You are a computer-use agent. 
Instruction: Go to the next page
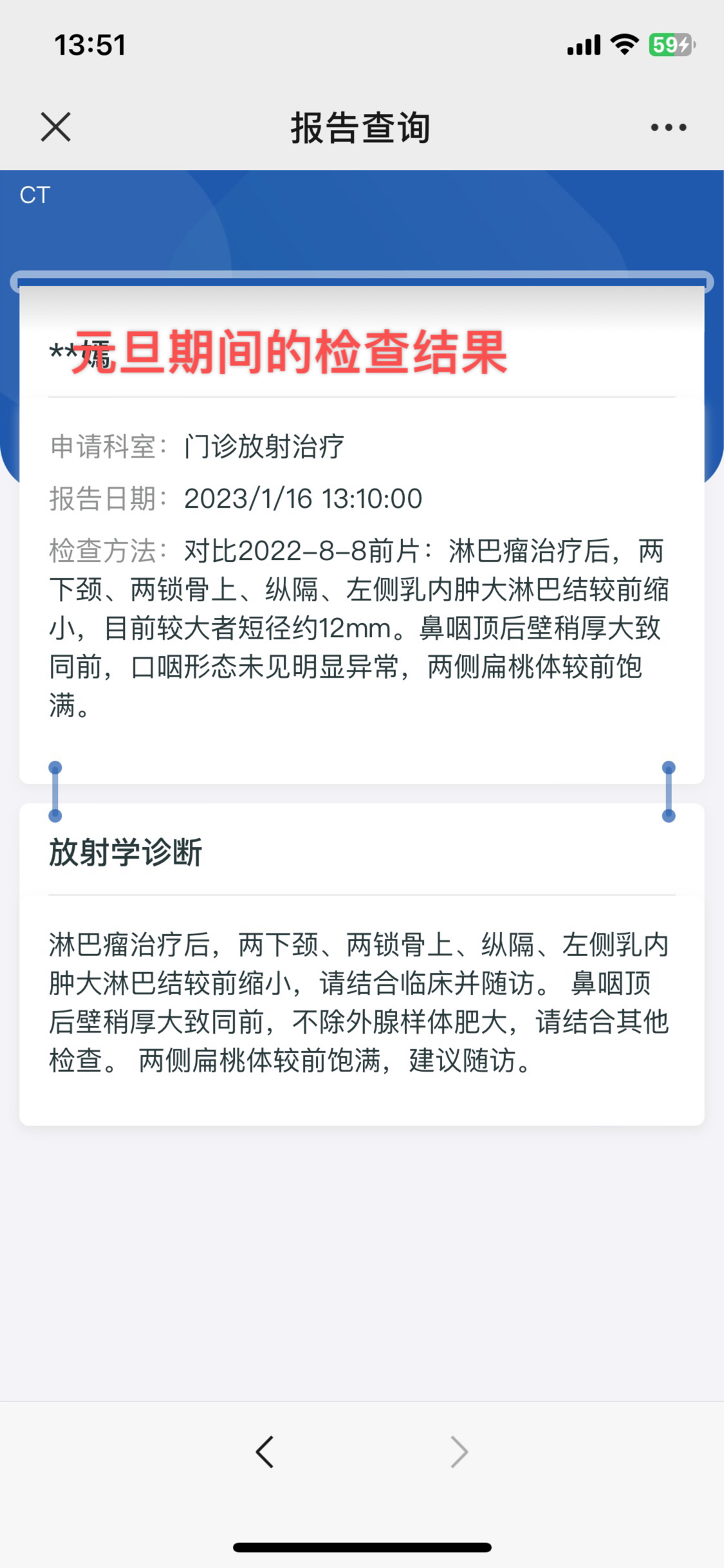459,1451
